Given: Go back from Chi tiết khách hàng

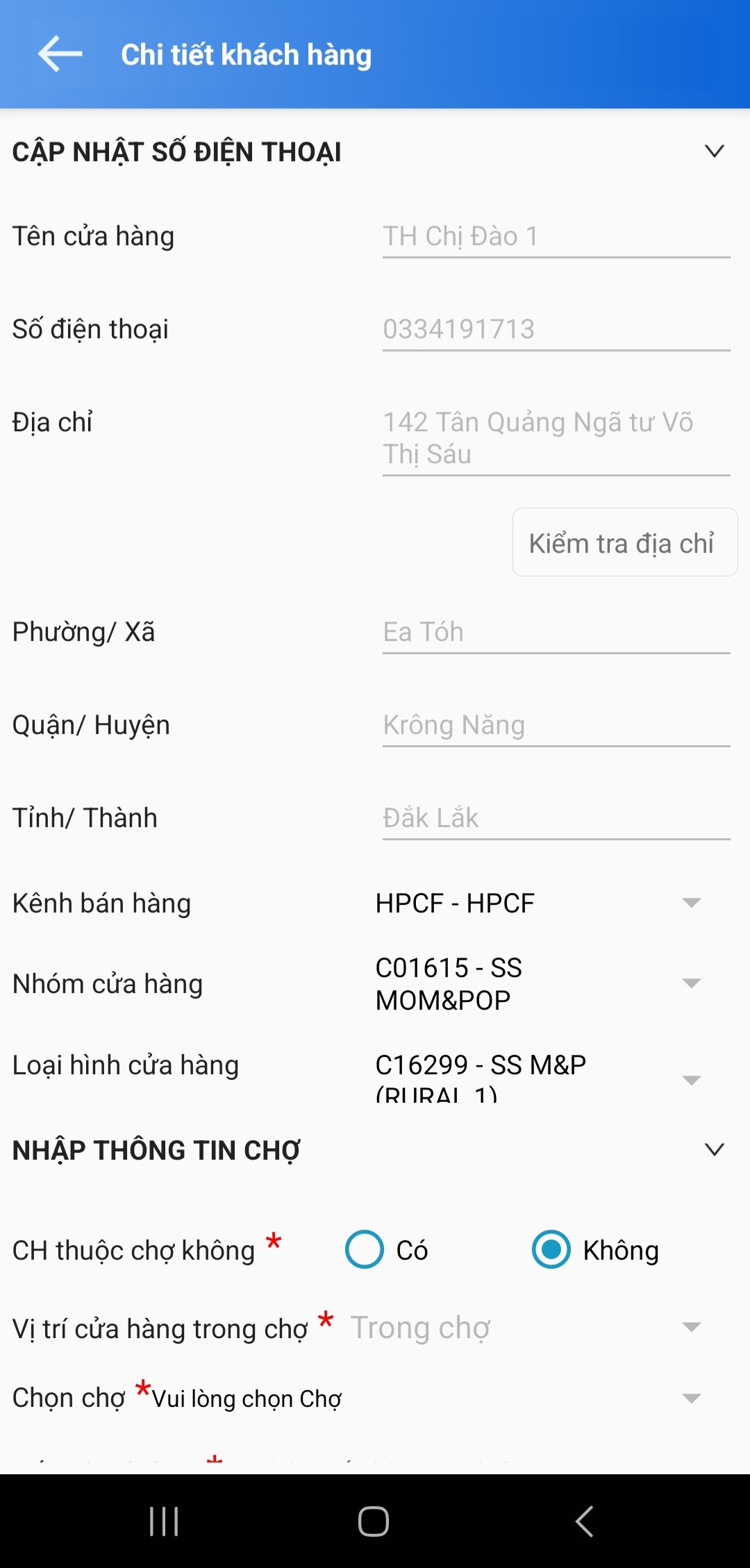Looking at the screenshot, I should click(60, 54).
